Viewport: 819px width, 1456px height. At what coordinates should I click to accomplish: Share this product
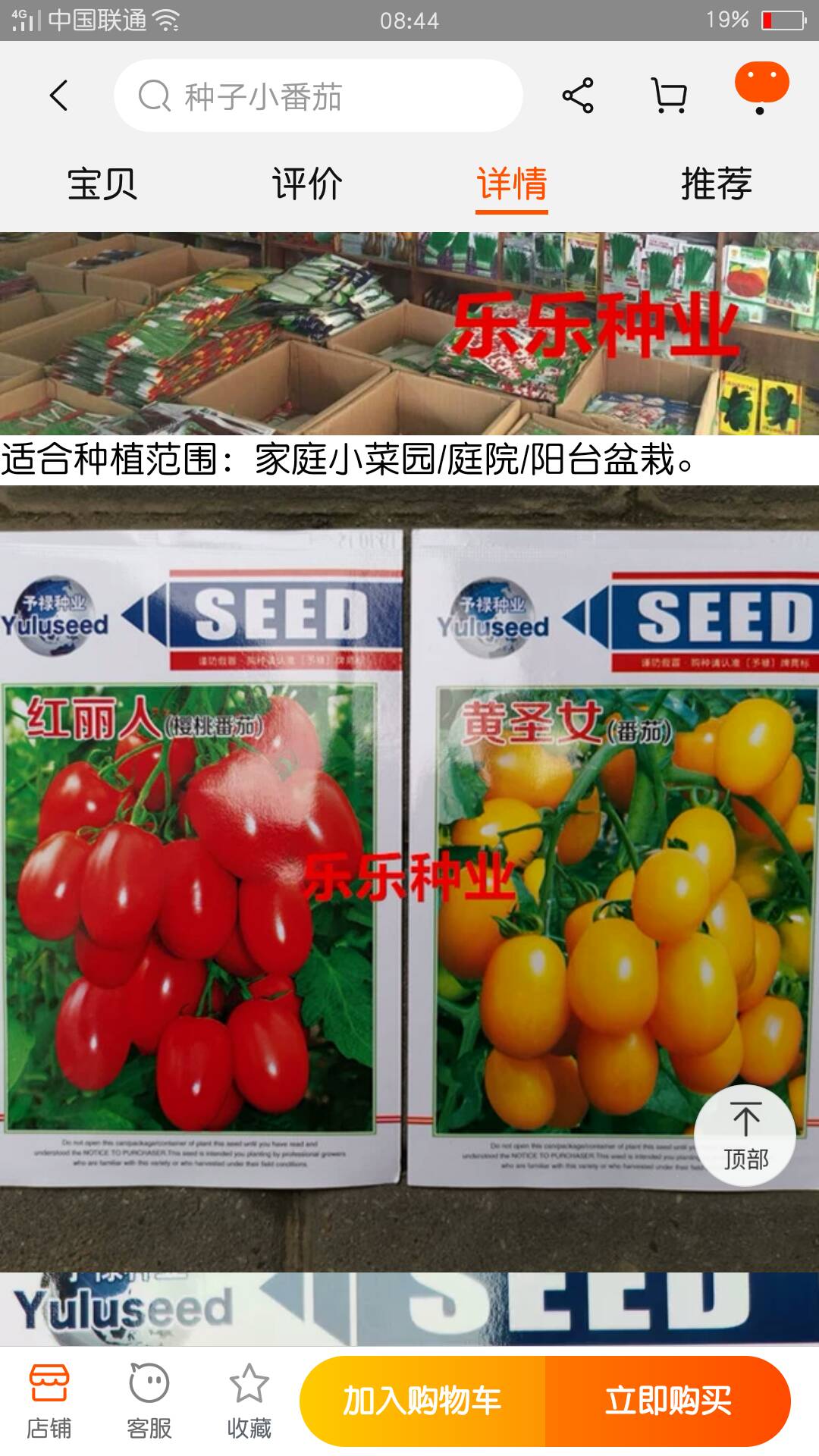pyautogui.click(x=578, y=96)
